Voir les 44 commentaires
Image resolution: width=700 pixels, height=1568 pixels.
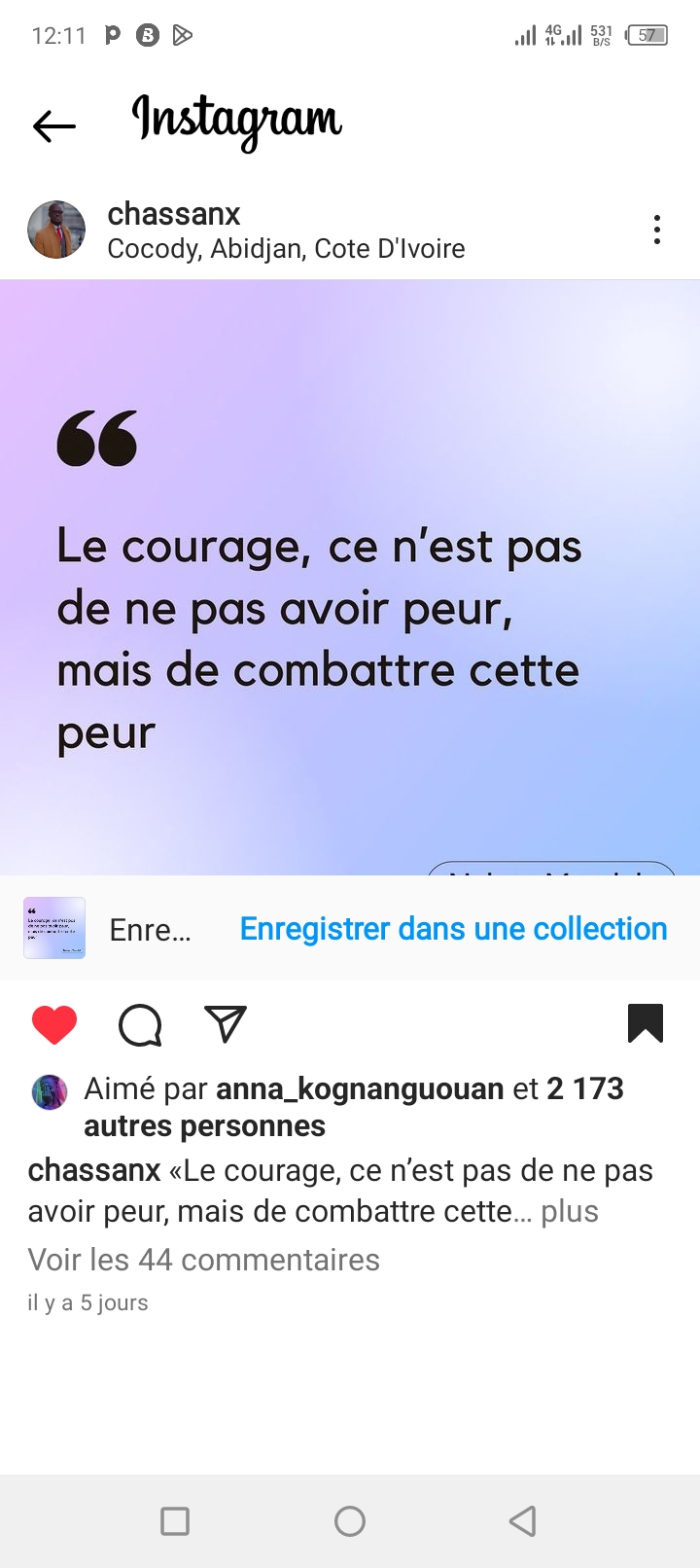(203, 1260)
